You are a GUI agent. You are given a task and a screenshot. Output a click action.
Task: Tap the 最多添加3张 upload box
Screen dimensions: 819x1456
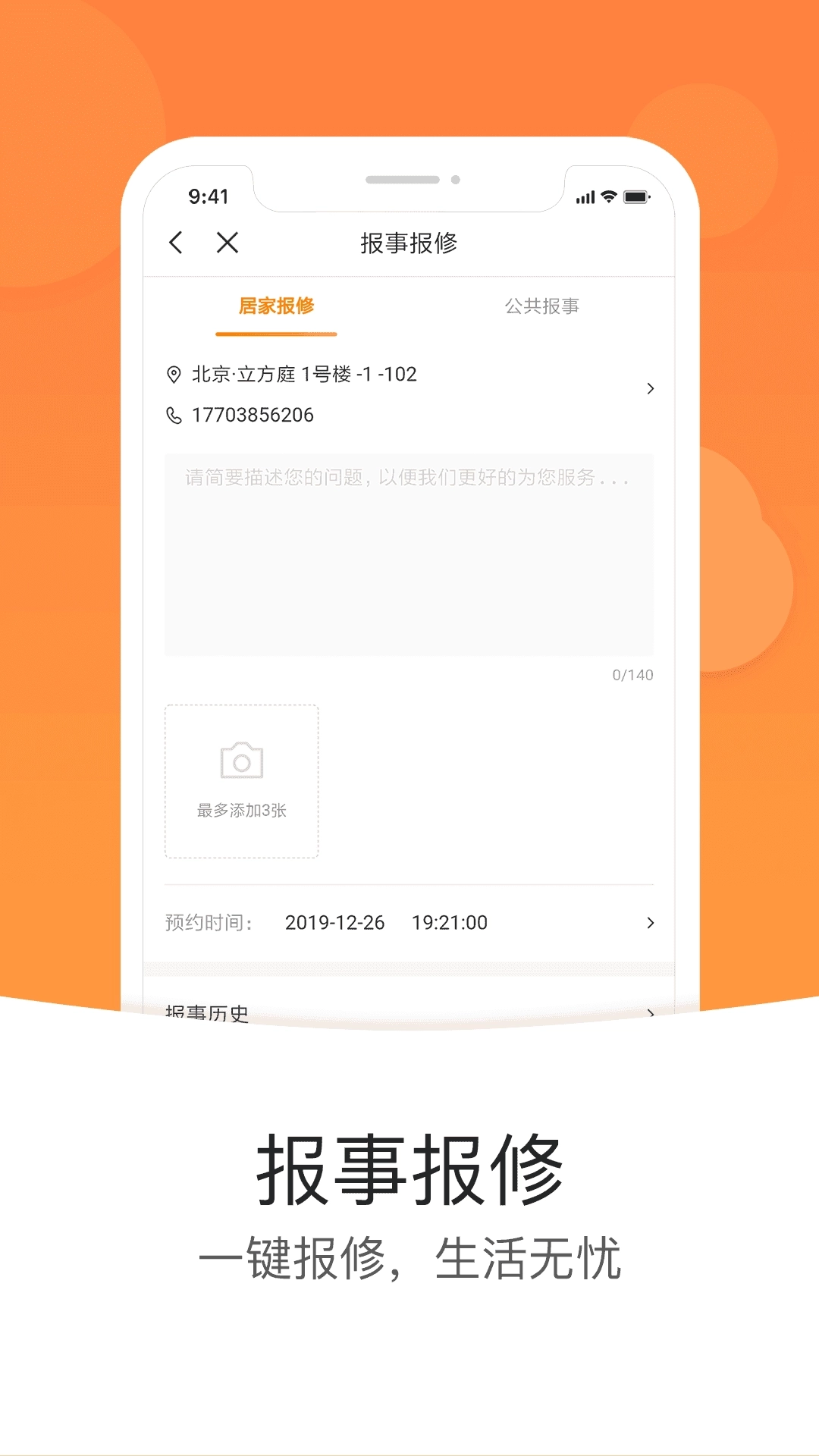click(x=240, y=781)
